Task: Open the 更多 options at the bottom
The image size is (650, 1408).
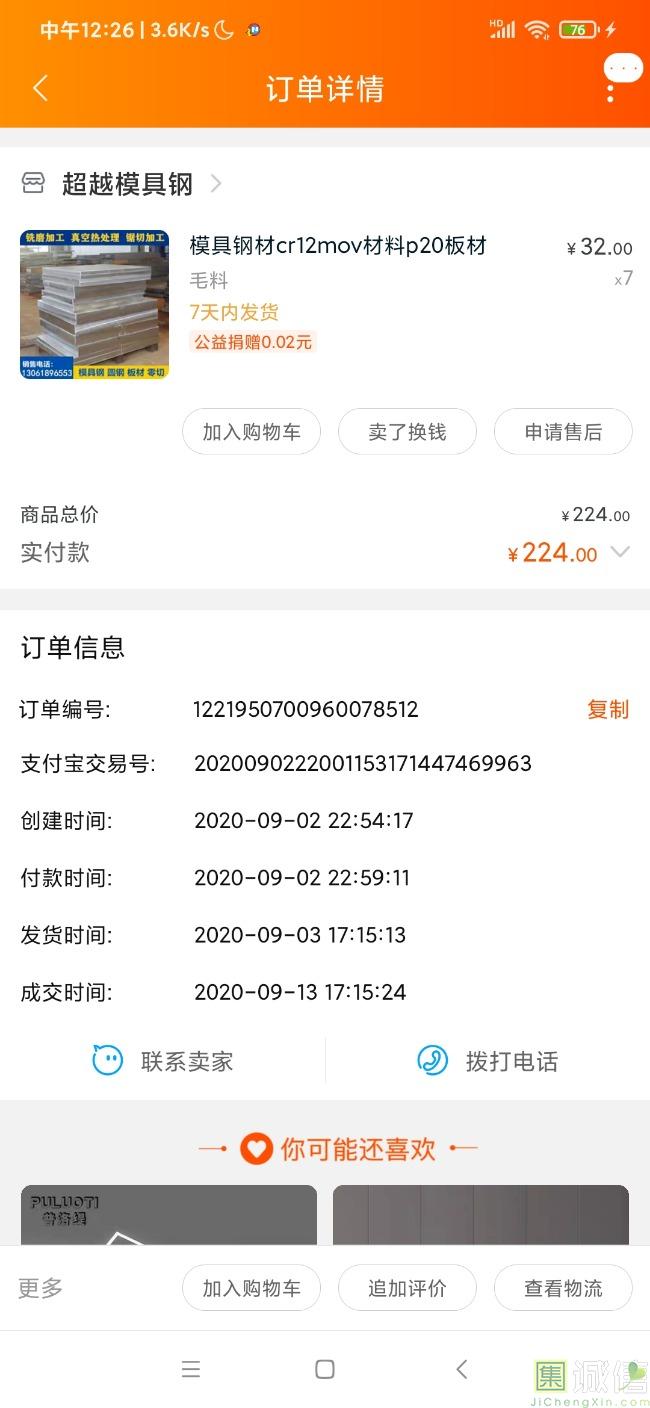Action: click(41, 1288)
